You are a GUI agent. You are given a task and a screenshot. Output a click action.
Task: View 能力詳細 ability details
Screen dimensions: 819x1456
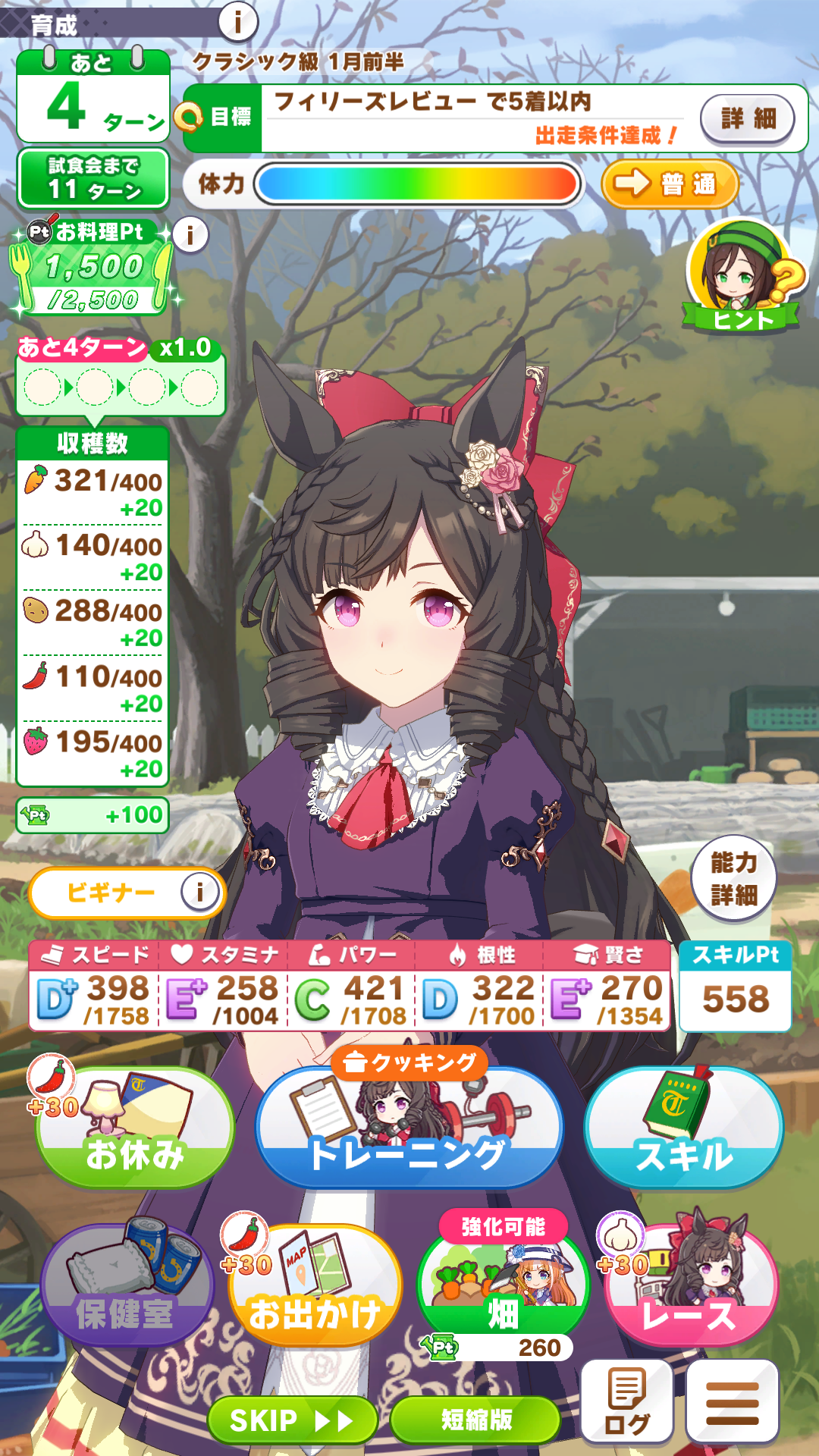point(733,879)
